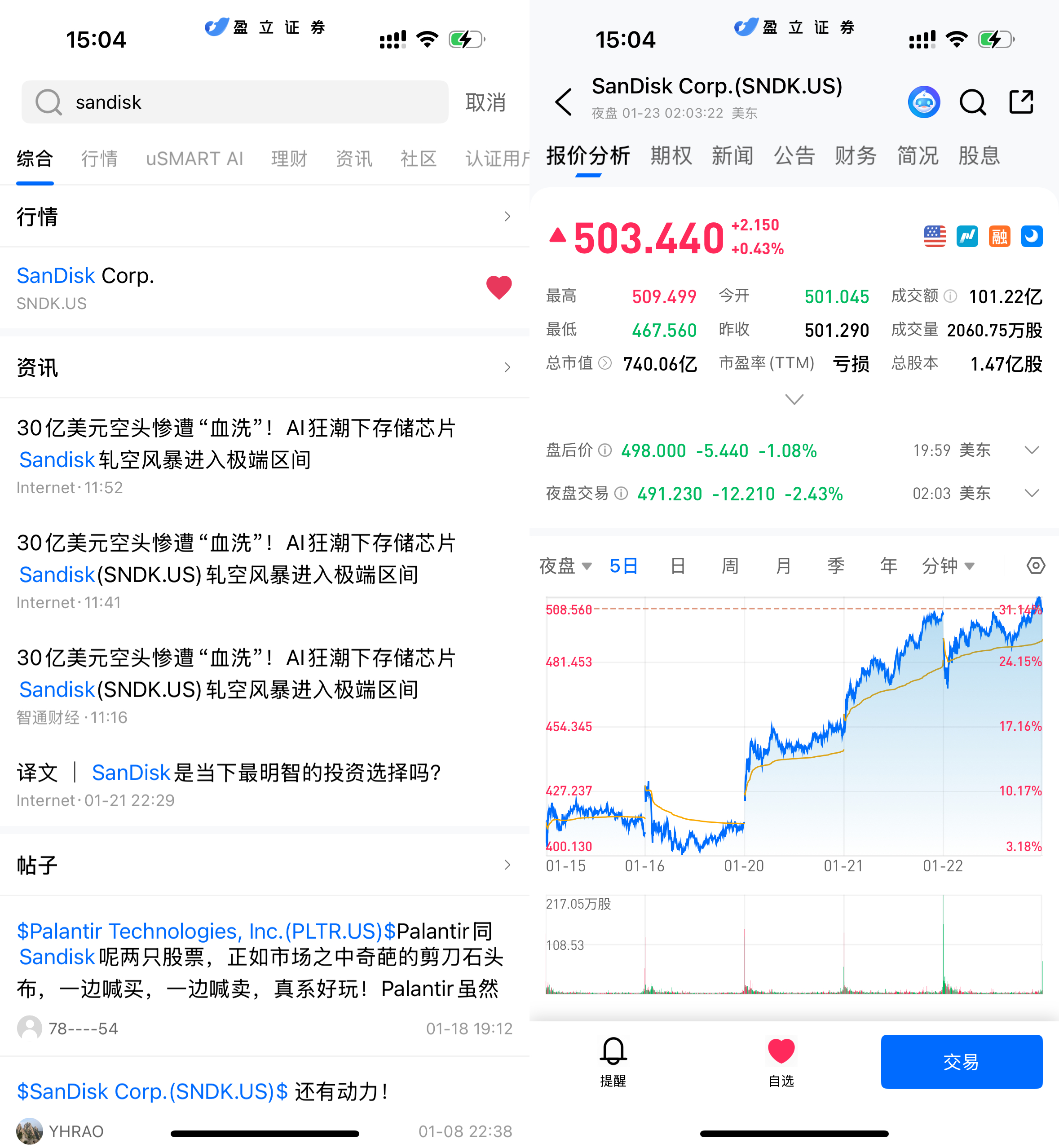The height and width of the screenshot is (1148, 1059).
Task: Open the 分钟 interval dropdown
Action: 948,566
